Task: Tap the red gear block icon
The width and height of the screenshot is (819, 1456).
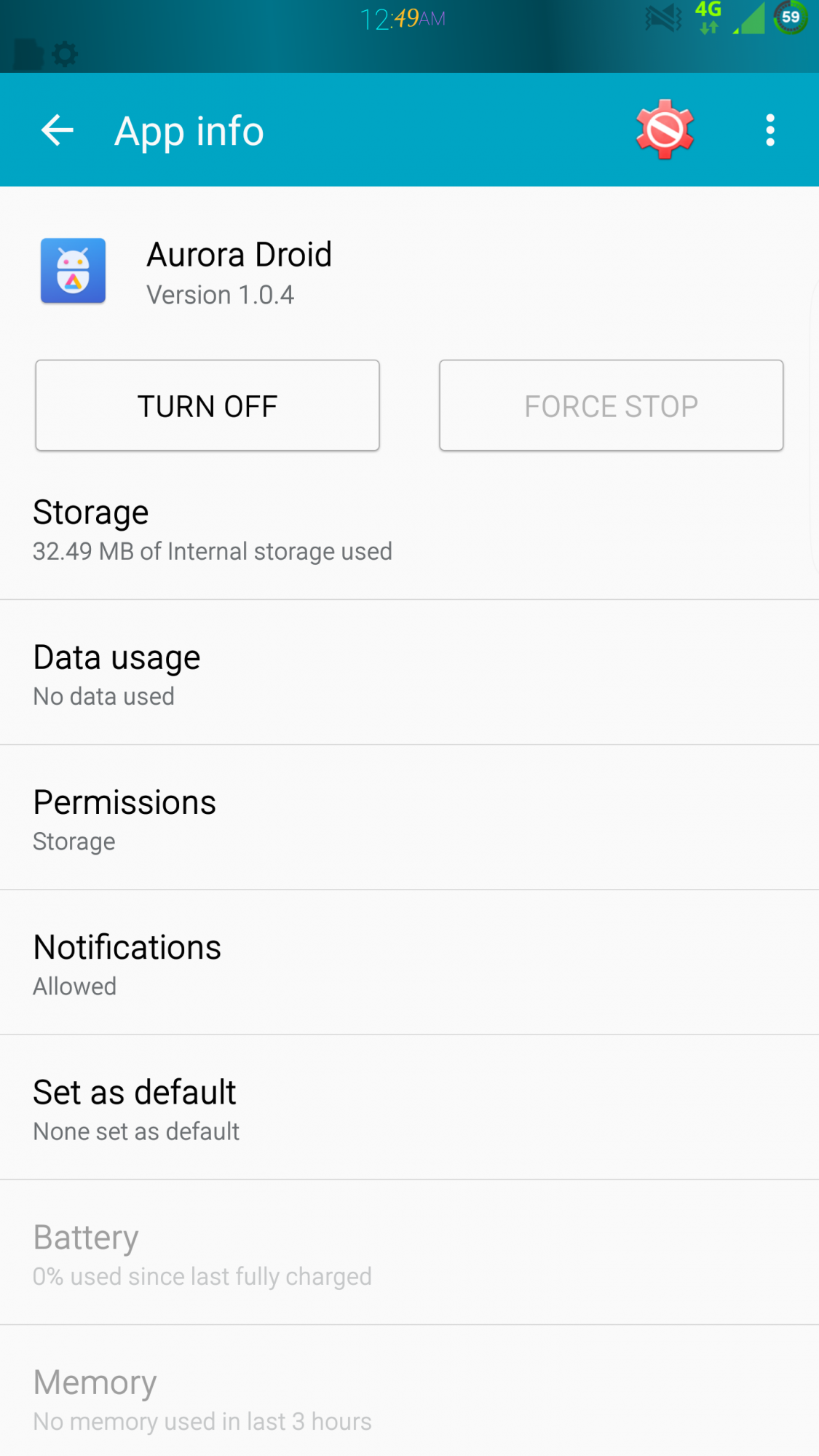Action: 664,130
